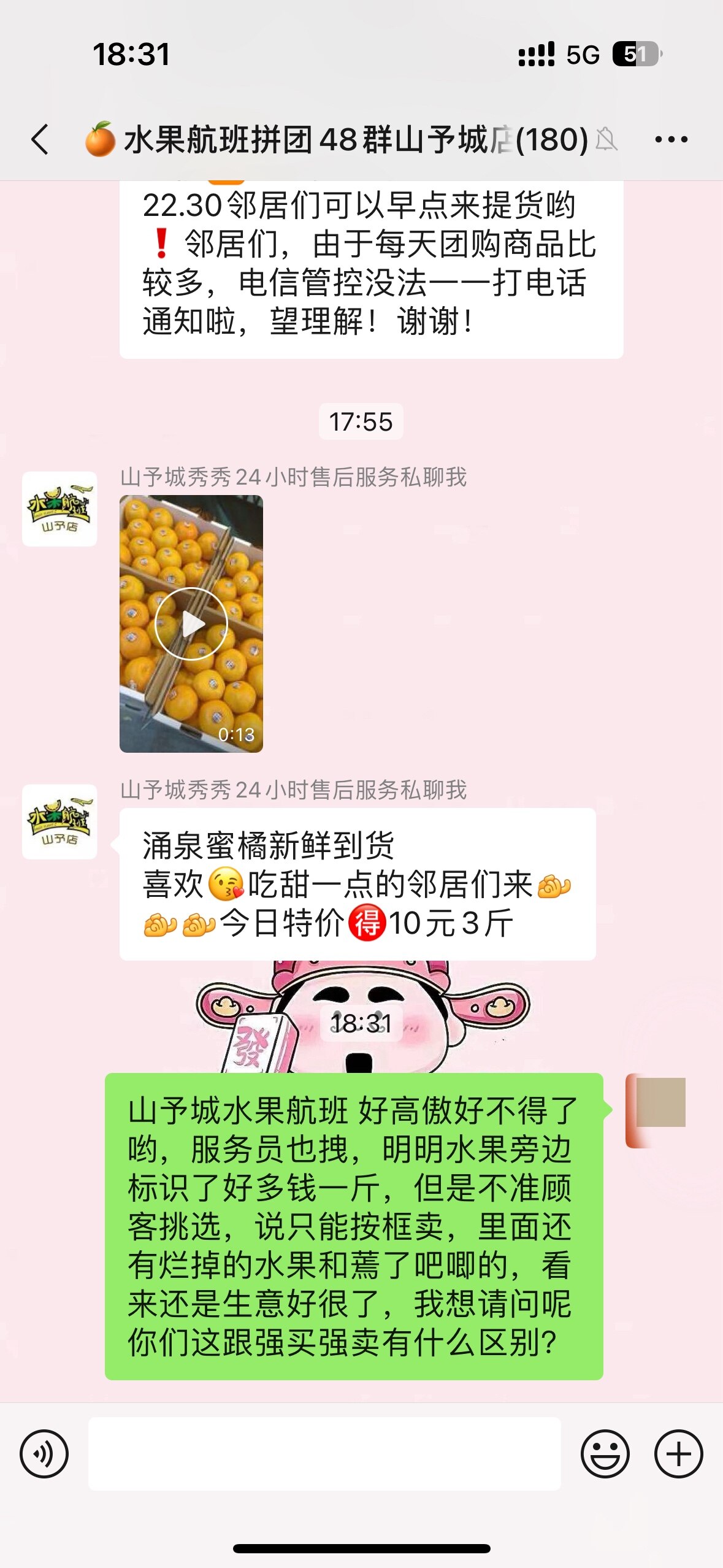723x1568 pixels.
Task: Open sender avatar beside the orange video
Action: click(x=59, y=509)
